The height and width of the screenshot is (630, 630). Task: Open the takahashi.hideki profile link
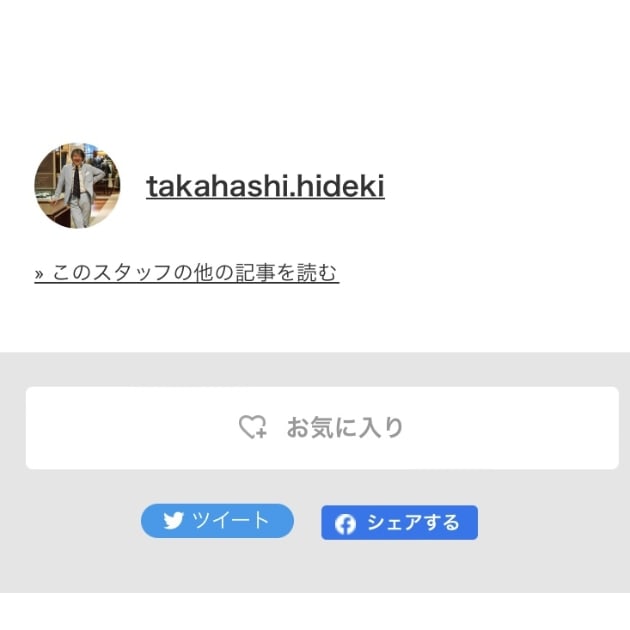click(x=265, y=186)
